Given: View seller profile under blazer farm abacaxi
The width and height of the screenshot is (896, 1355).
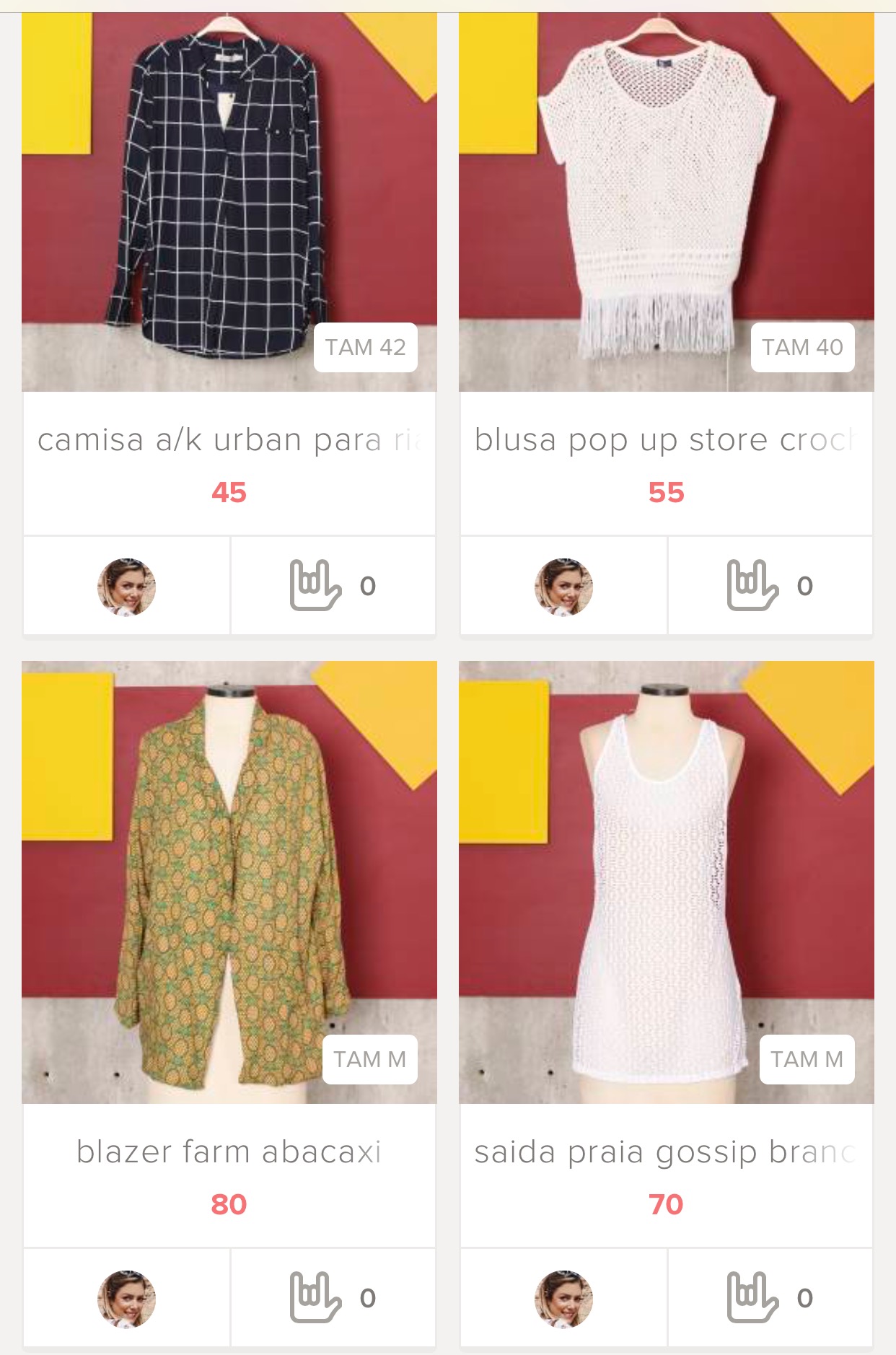Looking at the screenshot, I should (126, 1299).
